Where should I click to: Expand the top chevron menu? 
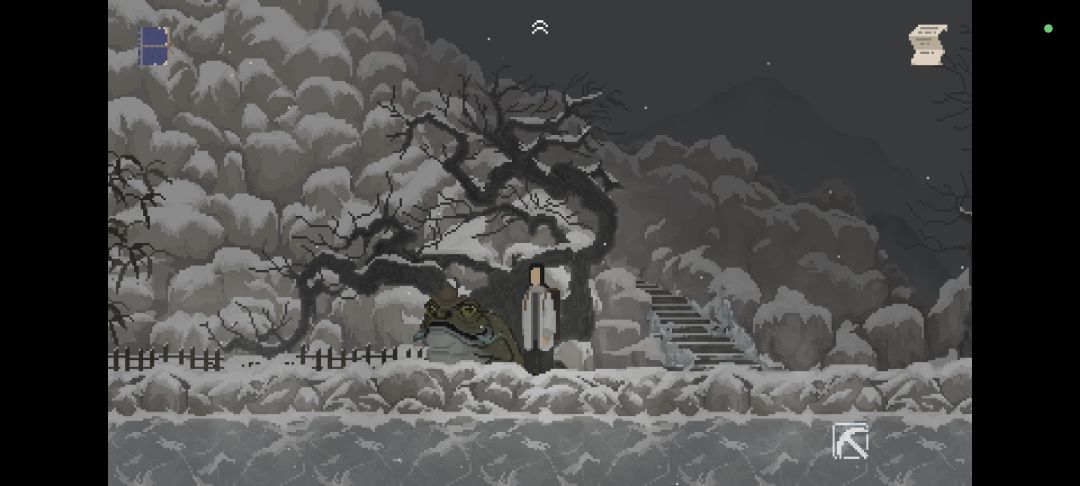click(540, 28)
